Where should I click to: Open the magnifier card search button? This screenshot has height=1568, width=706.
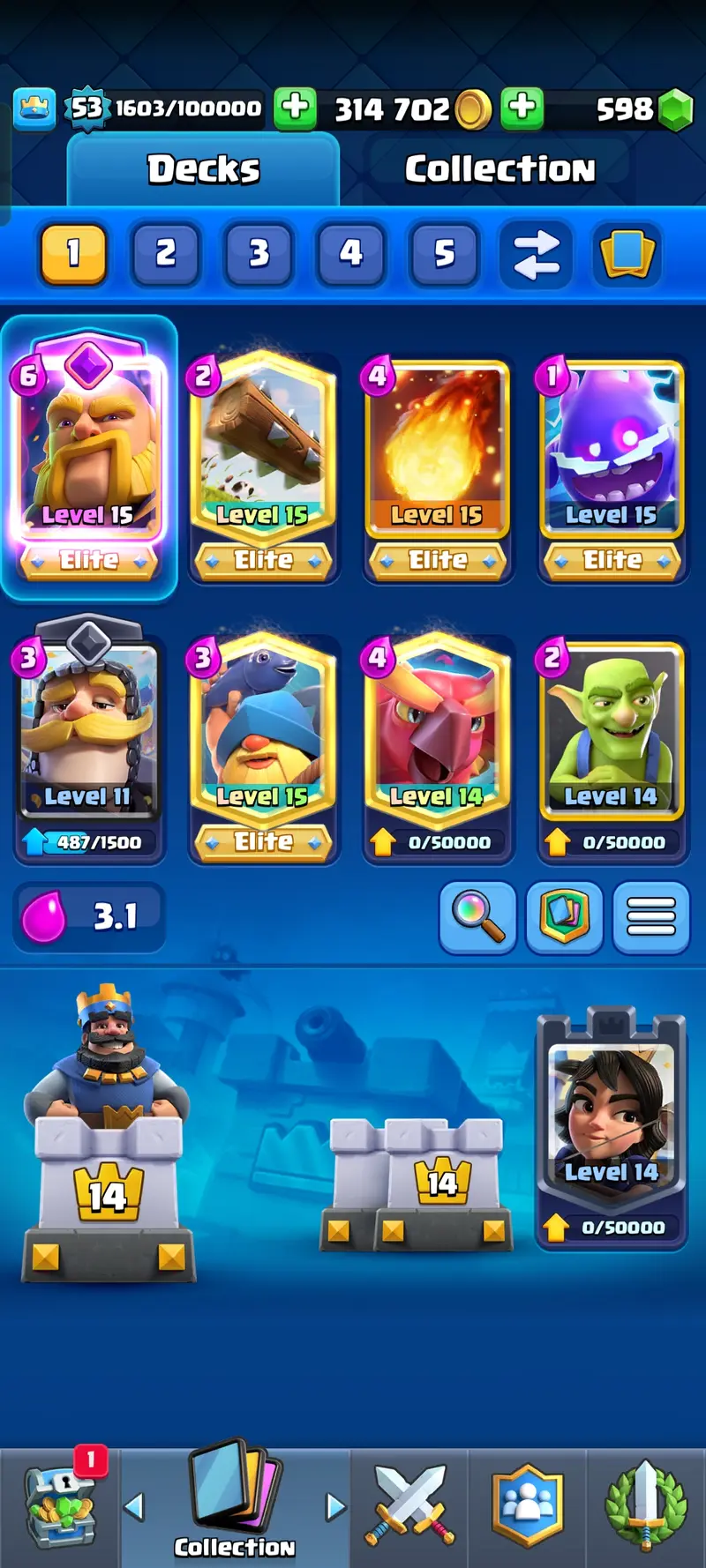(477, 917)
